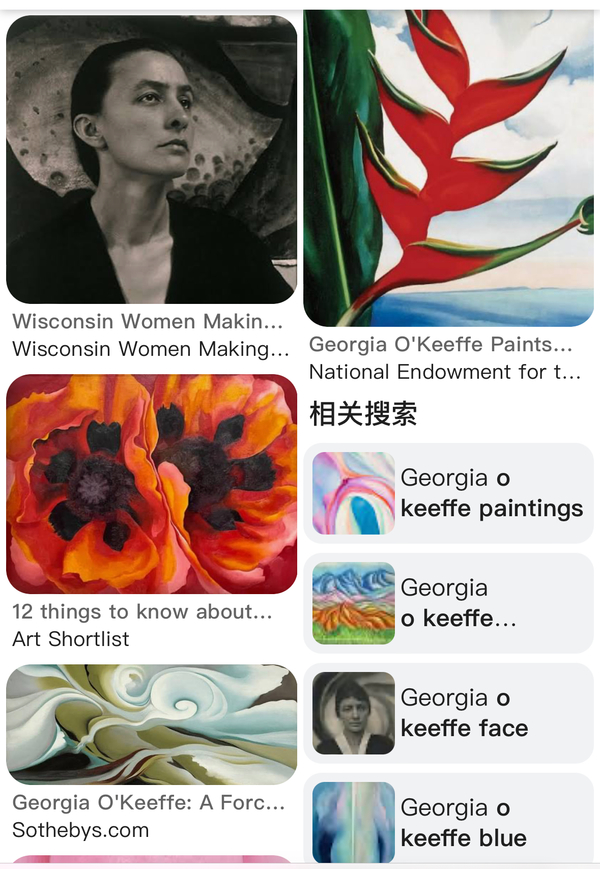Search related 'Georgia o keeffe face'
600x869 pixels.
click(448, 713)
